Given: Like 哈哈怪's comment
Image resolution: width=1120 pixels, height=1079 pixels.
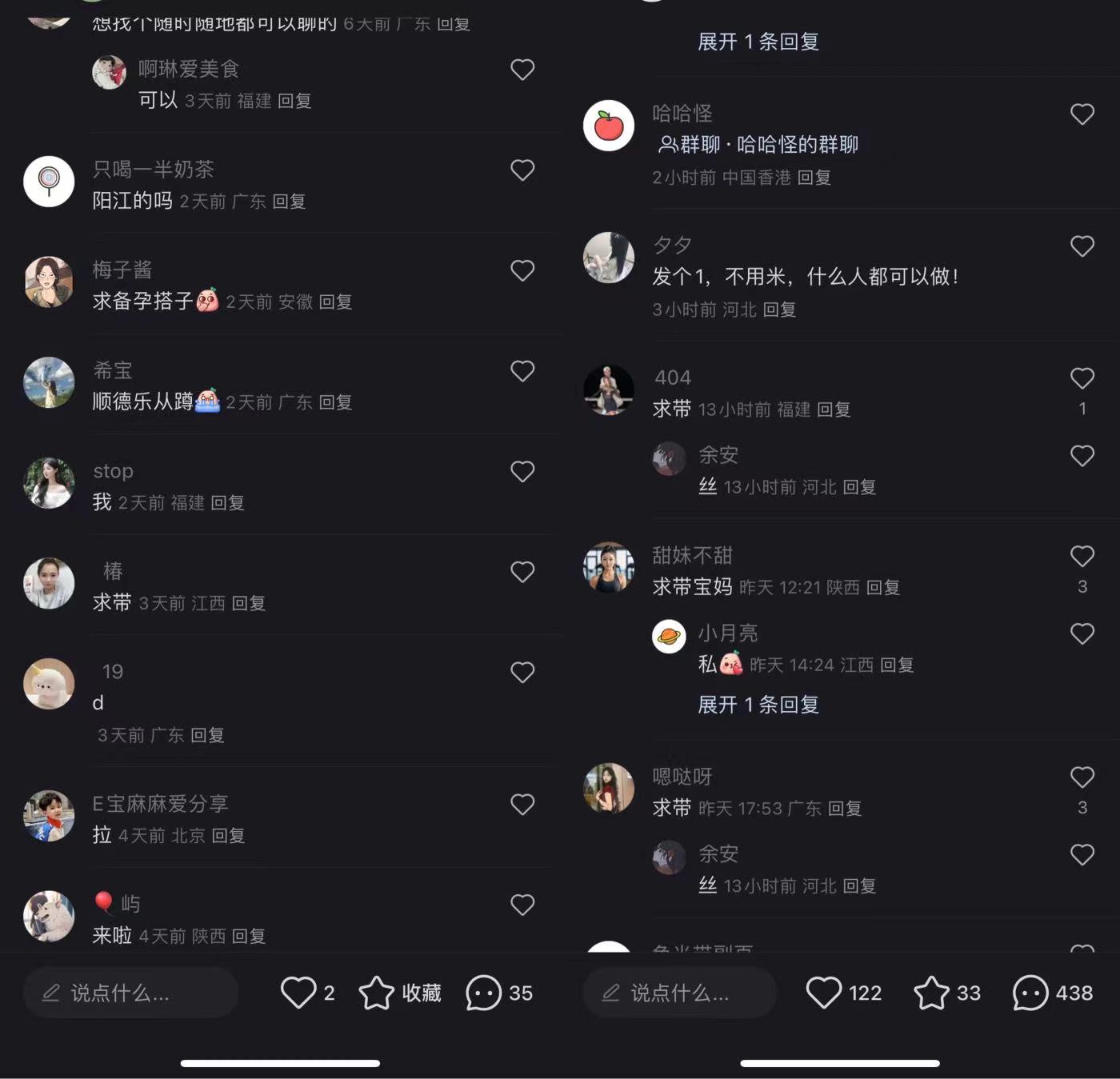Looking at the screenshot, I should tap(1082, 114).
